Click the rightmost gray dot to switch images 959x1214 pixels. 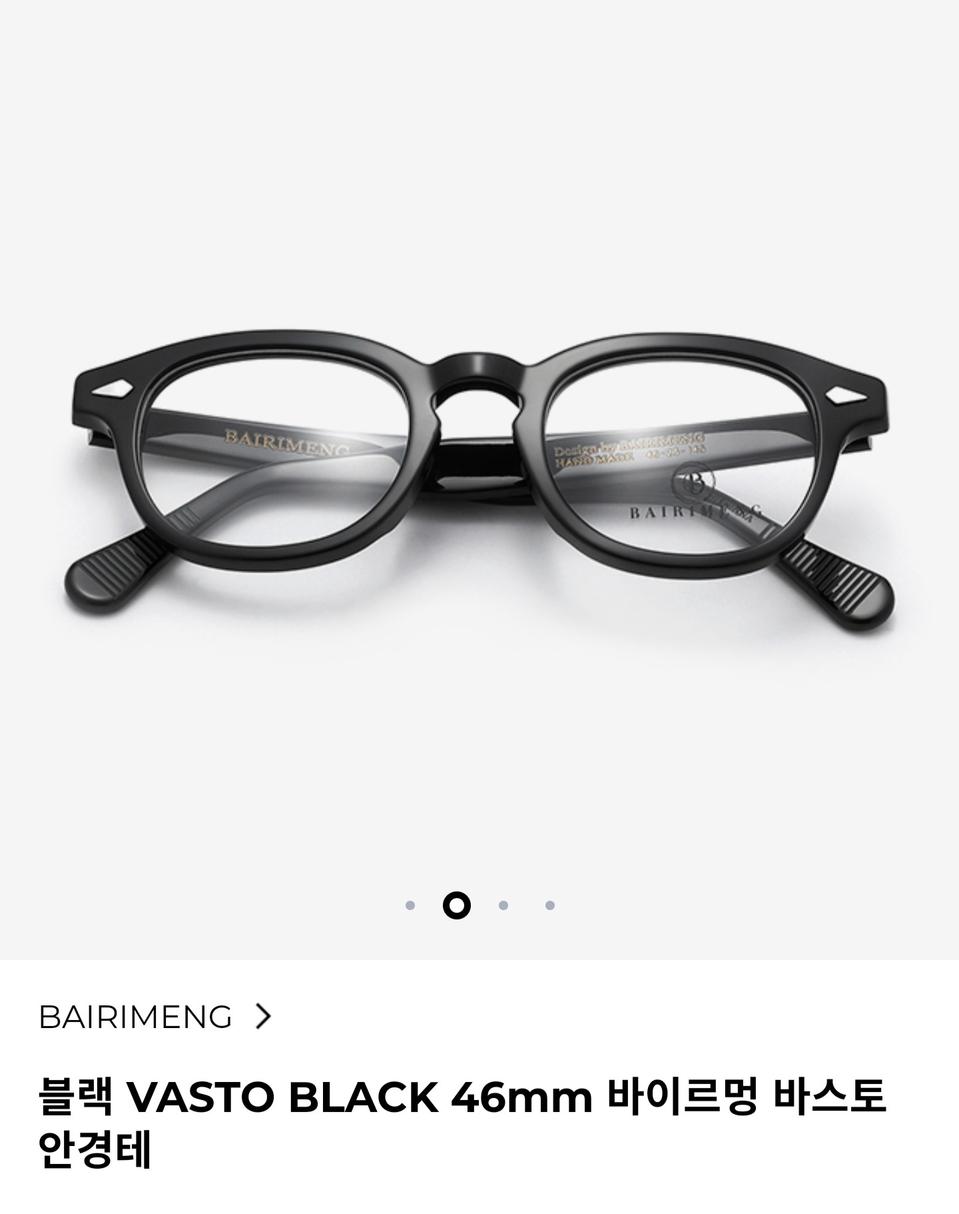549,904
